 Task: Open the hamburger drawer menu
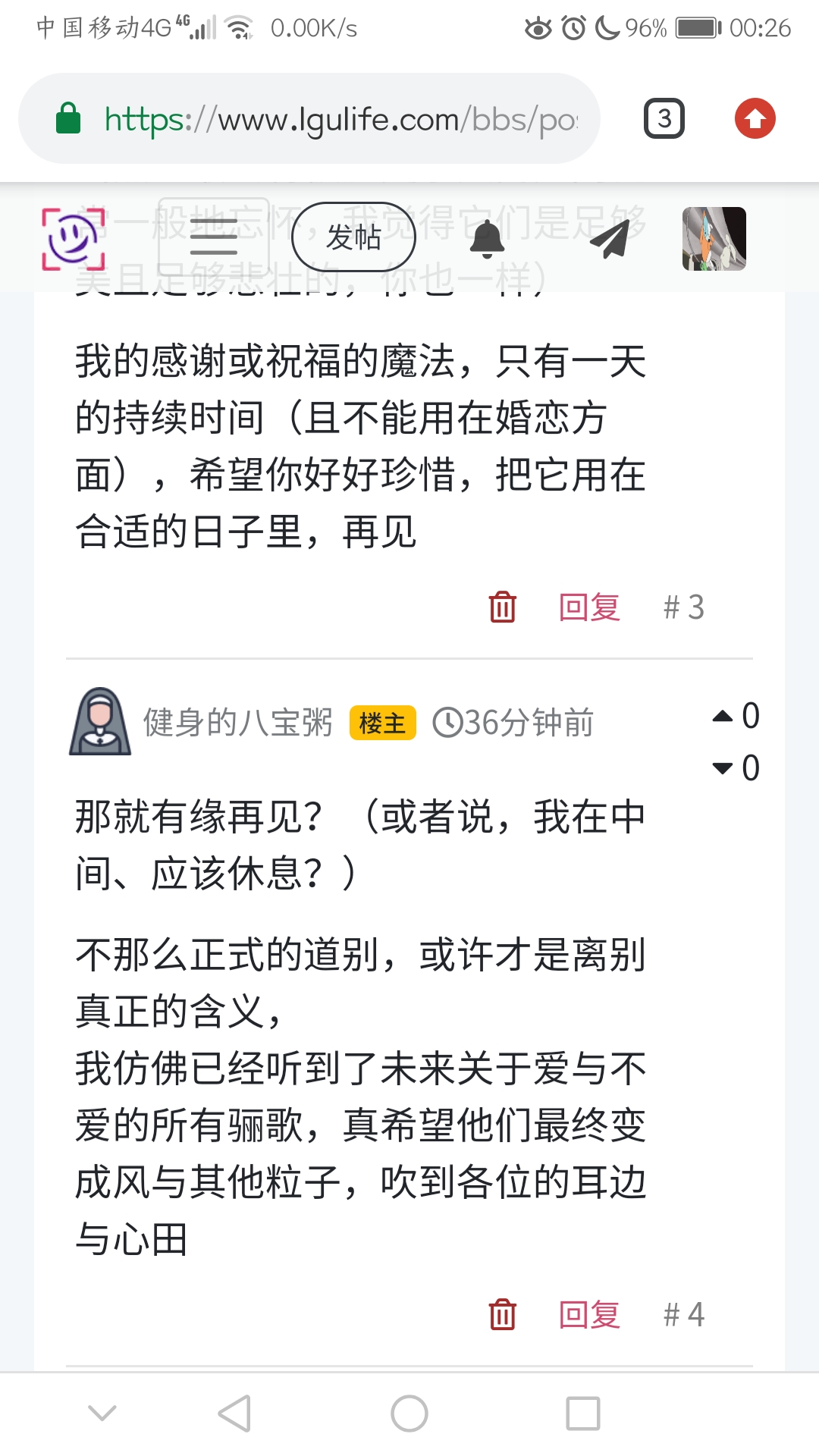coord(213,237)
